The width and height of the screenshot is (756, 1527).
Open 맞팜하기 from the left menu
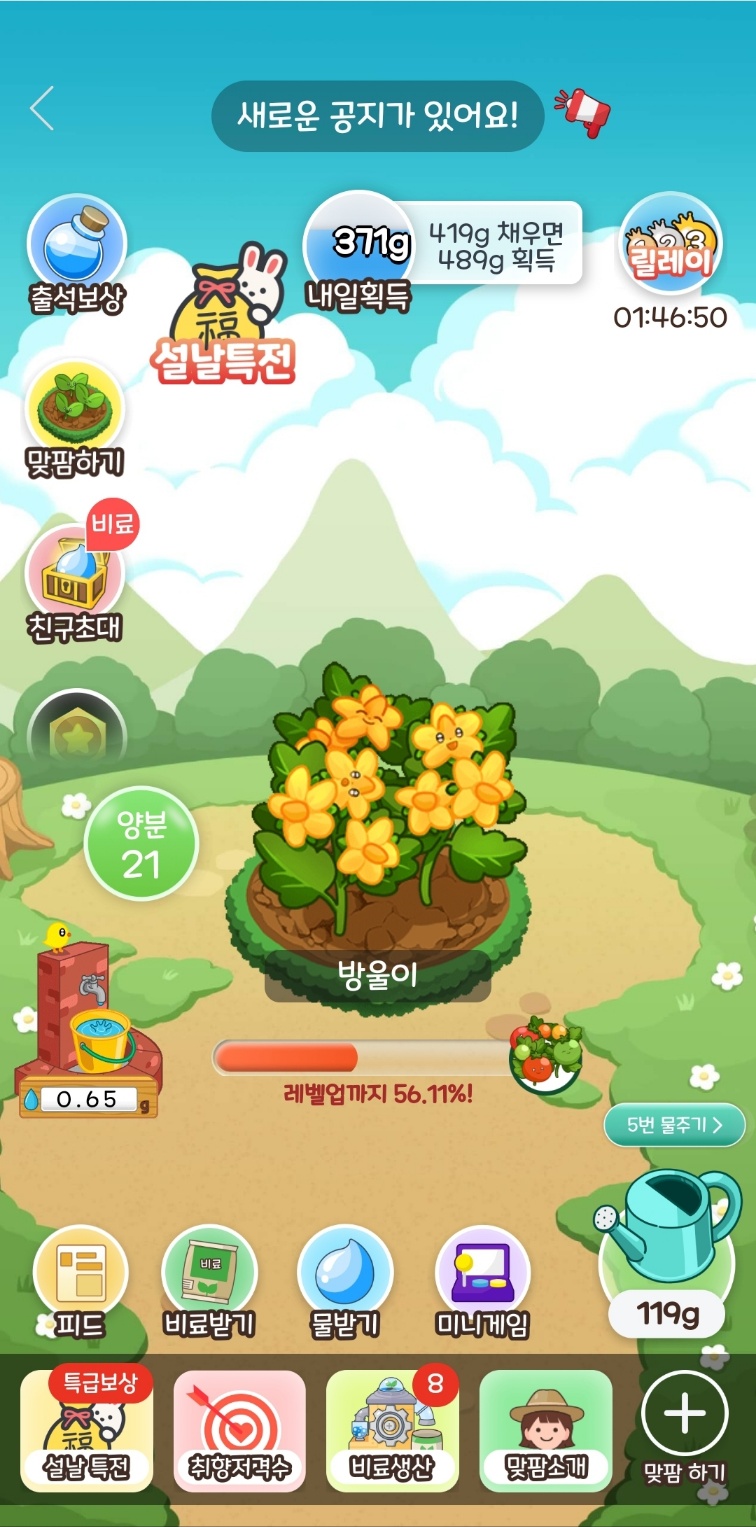click(x=75, y=412)
